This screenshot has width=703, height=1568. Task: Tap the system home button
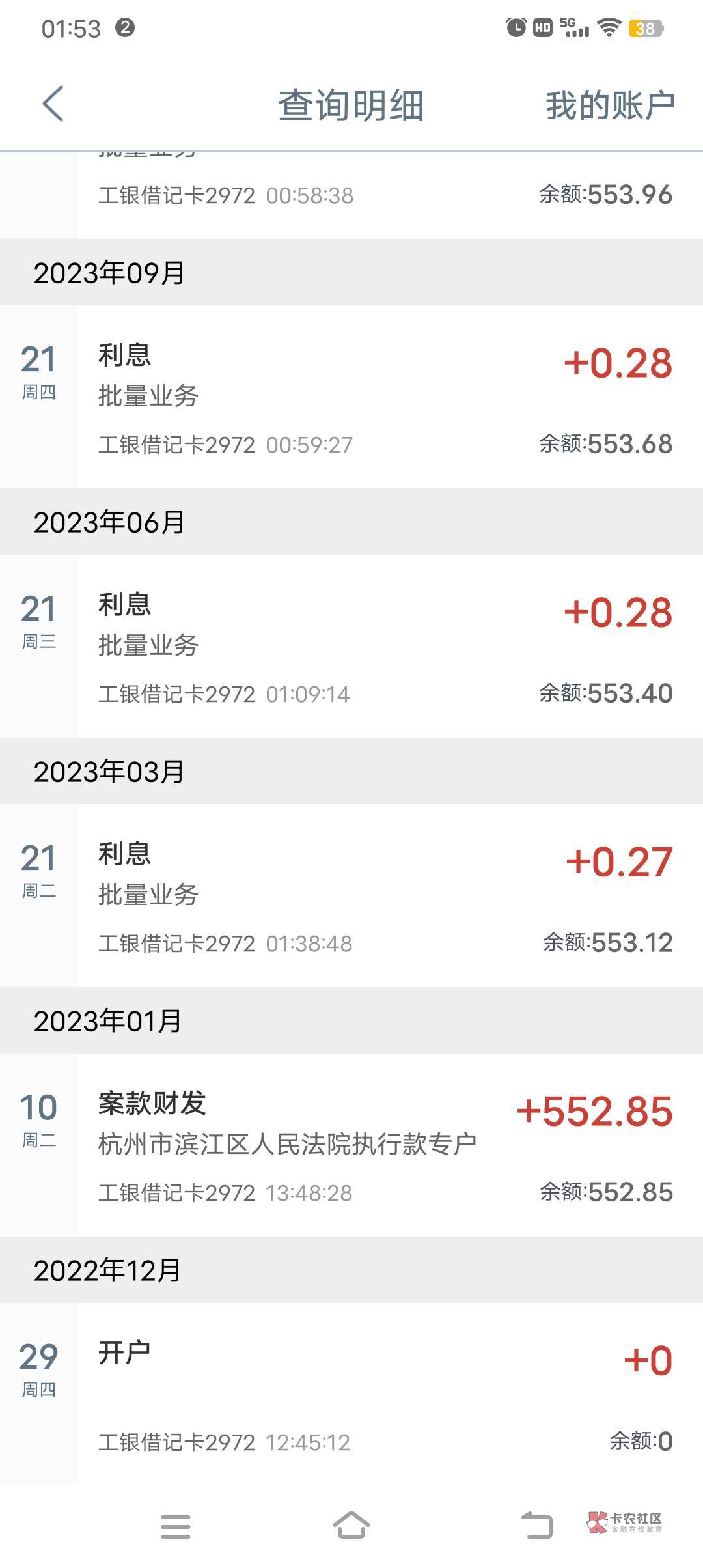pyautogui.click(x=351, y=1525)
